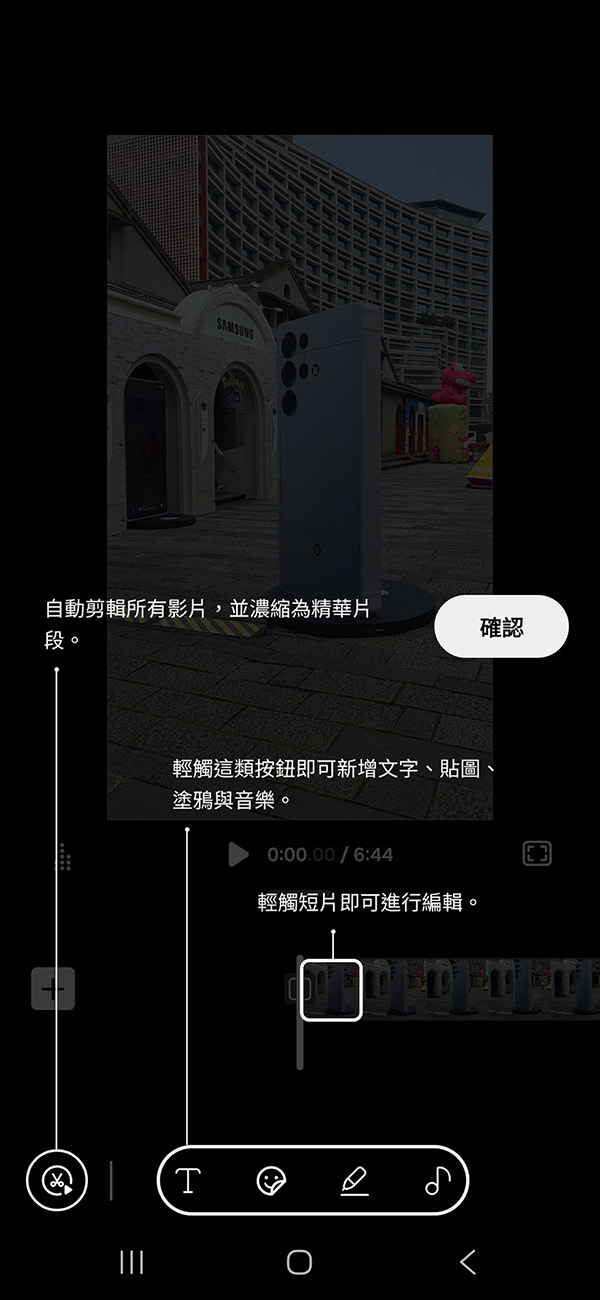Play the video preview
Viewport: 600px width, 1300px height.
tap(238, 854)
